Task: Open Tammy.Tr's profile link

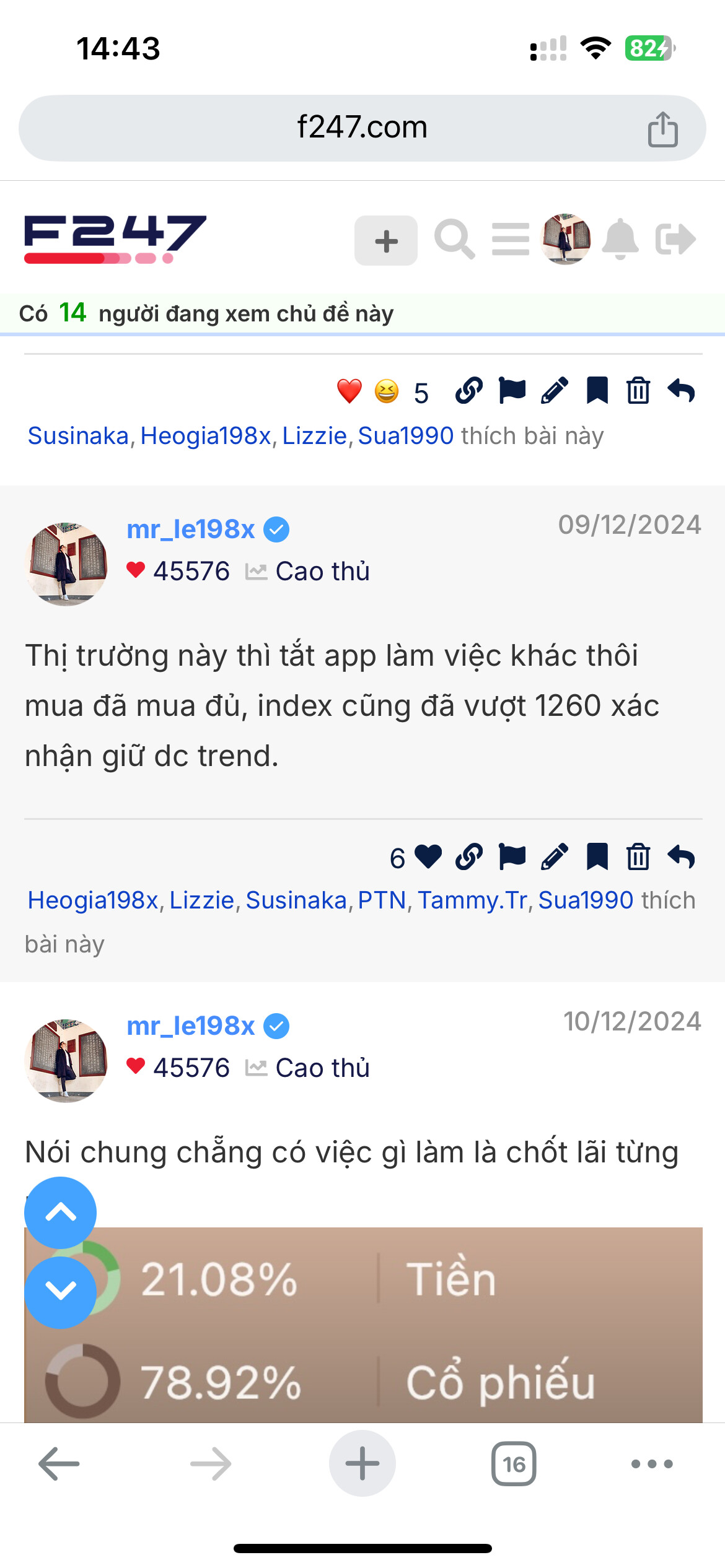Action: 472,900
